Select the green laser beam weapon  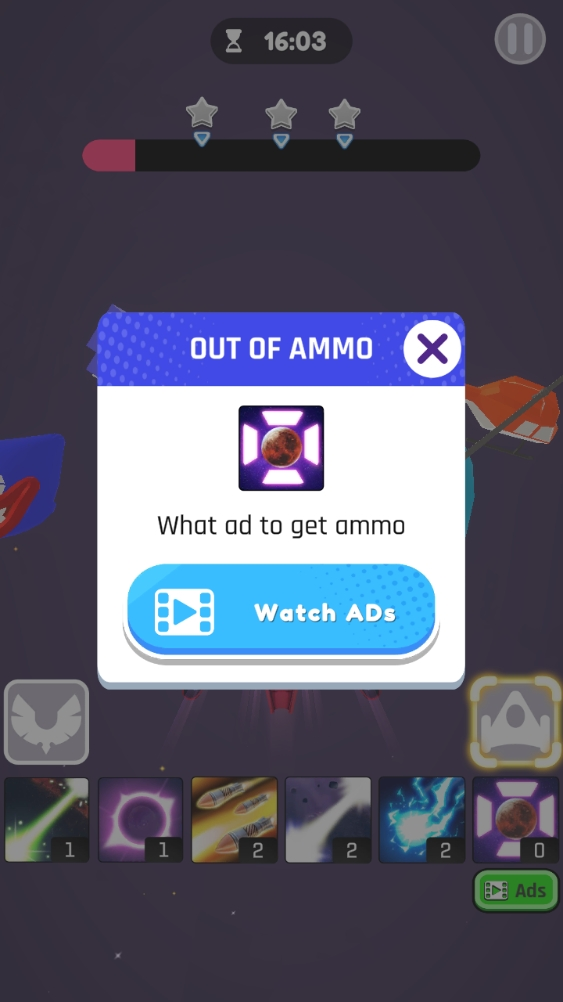point(47,820)
